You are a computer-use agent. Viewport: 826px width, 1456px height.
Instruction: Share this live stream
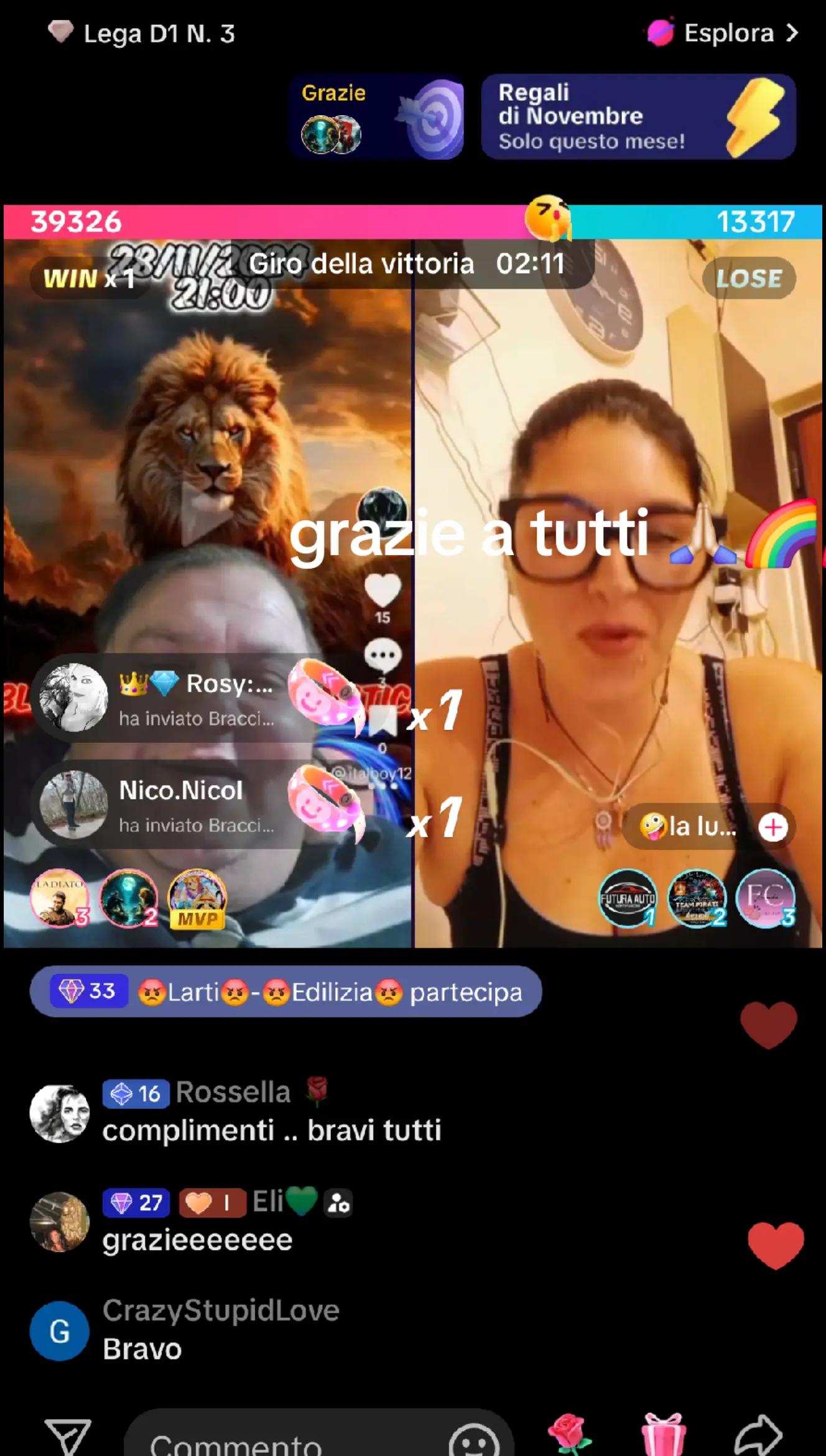[758, 1434]
